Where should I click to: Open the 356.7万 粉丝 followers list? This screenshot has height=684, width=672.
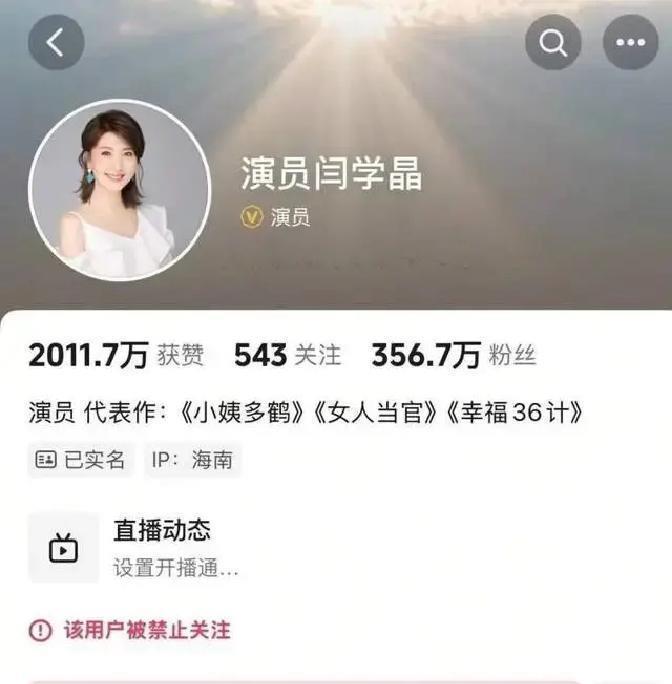point(453,354)
